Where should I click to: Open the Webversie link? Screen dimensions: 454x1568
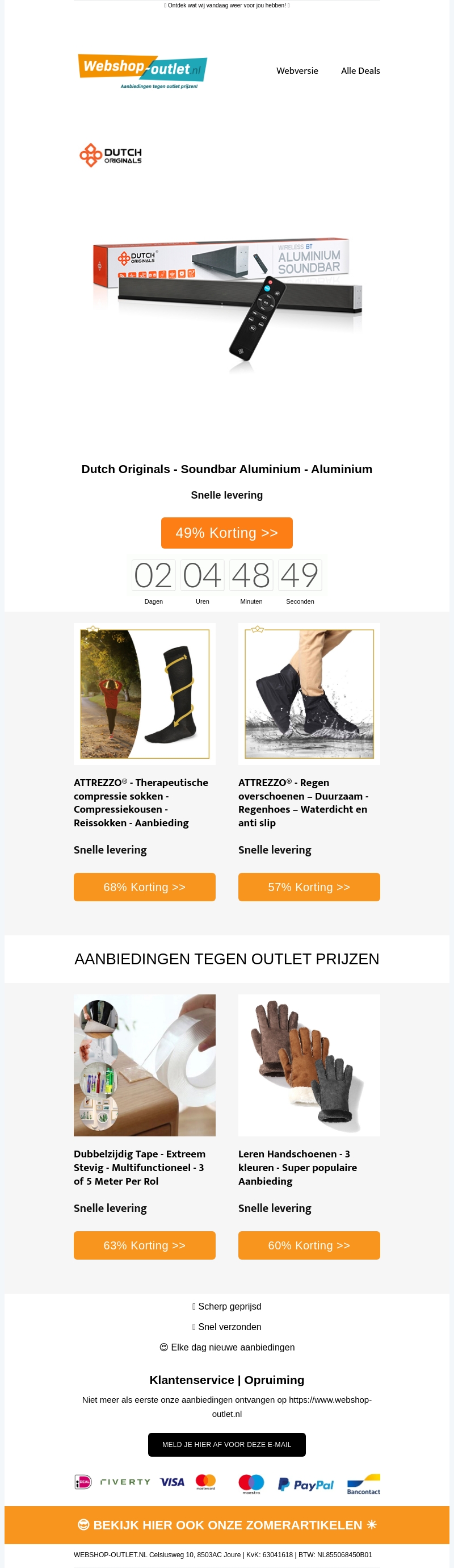297,70
